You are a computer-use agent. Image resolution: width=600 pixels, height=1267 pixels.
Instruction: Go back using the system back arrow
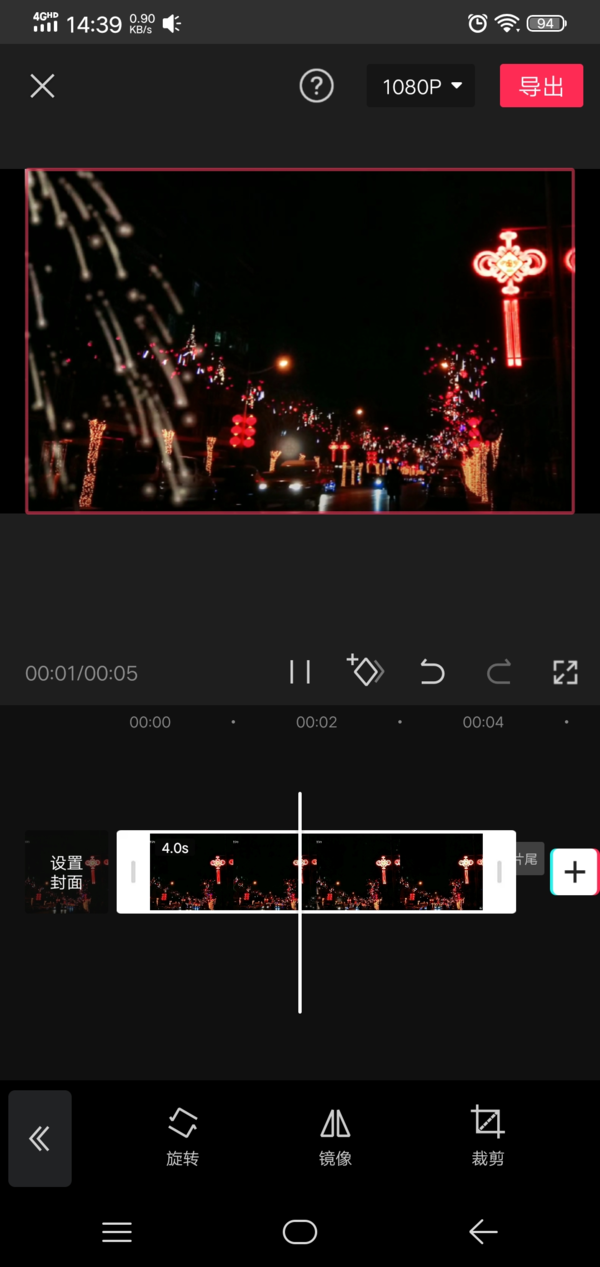483,1232
